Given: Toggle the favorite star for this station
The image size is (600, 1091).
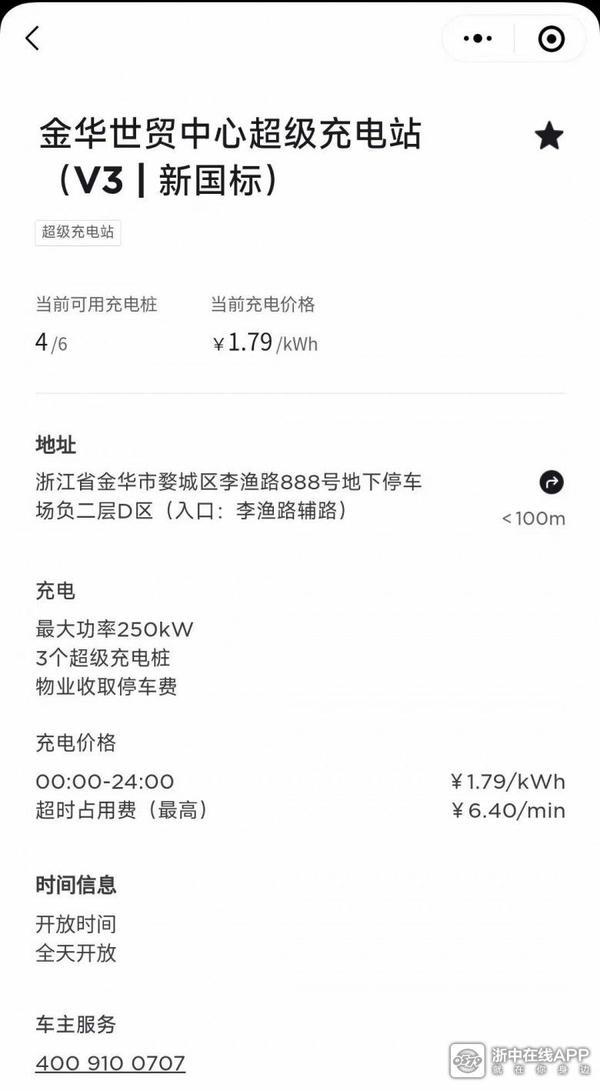Looking at the screenshot, I should coord(548,136).
